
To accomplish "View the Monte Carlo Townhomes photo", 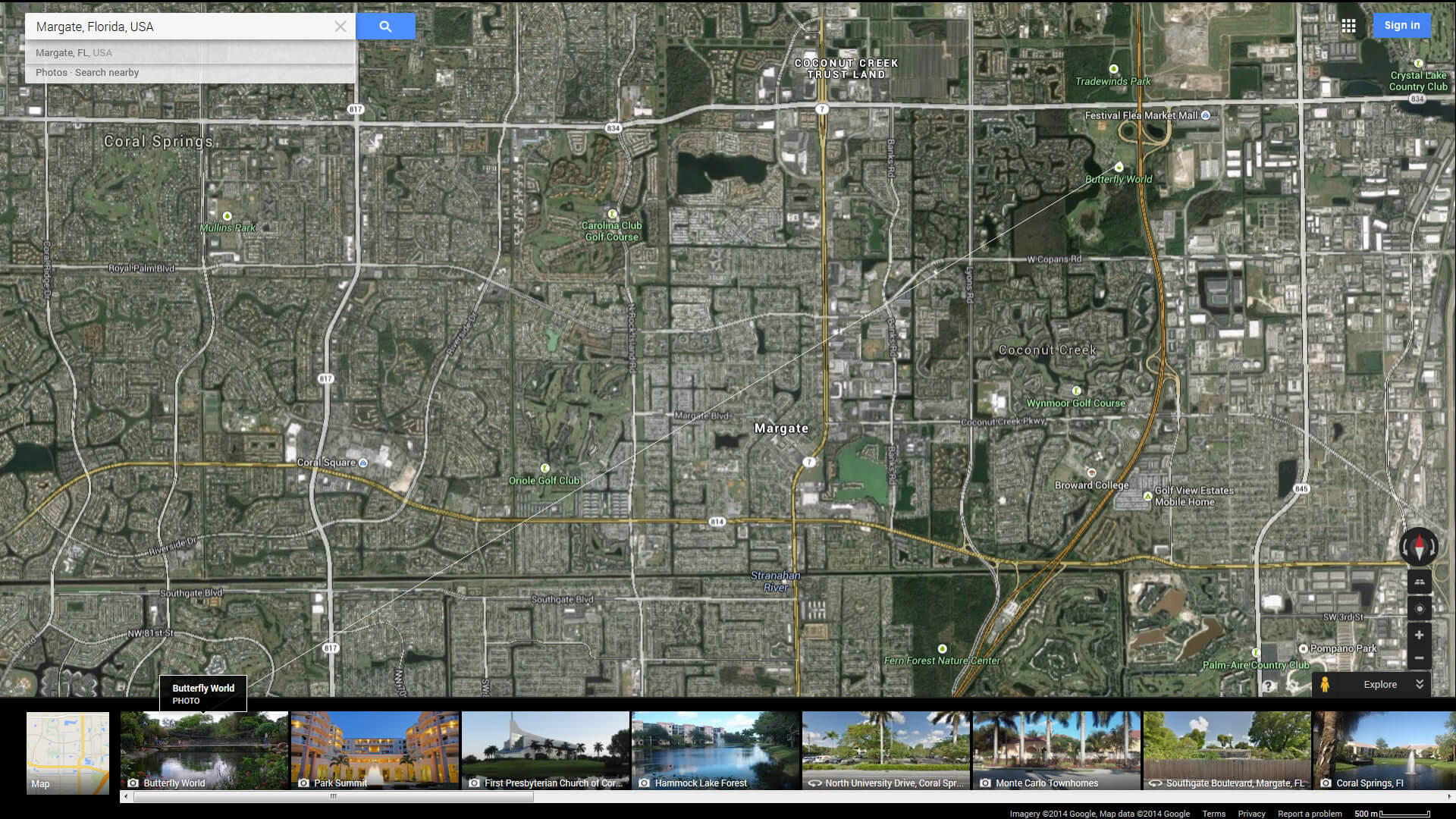I will [1056, 751].
